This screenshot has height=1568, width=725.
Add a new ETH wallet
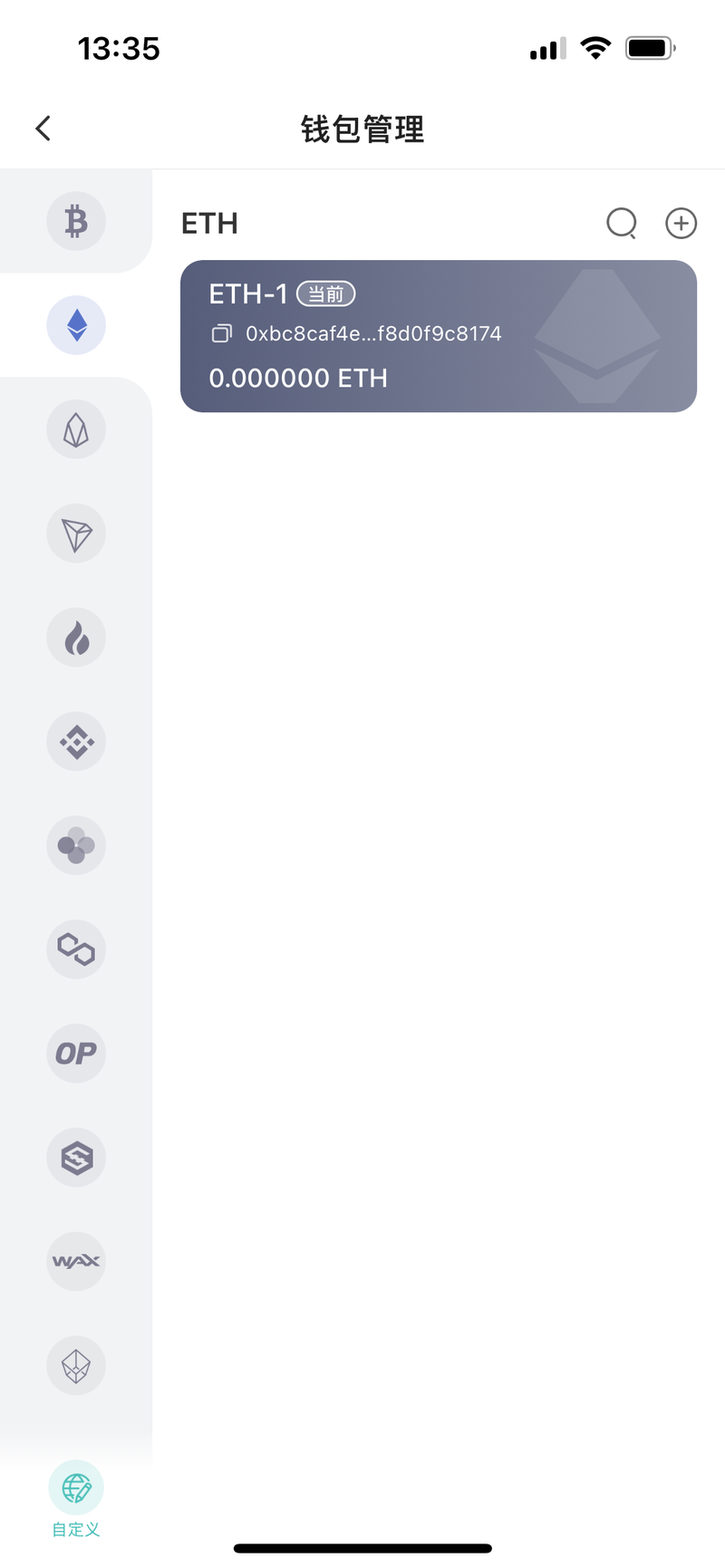(681, 223)
